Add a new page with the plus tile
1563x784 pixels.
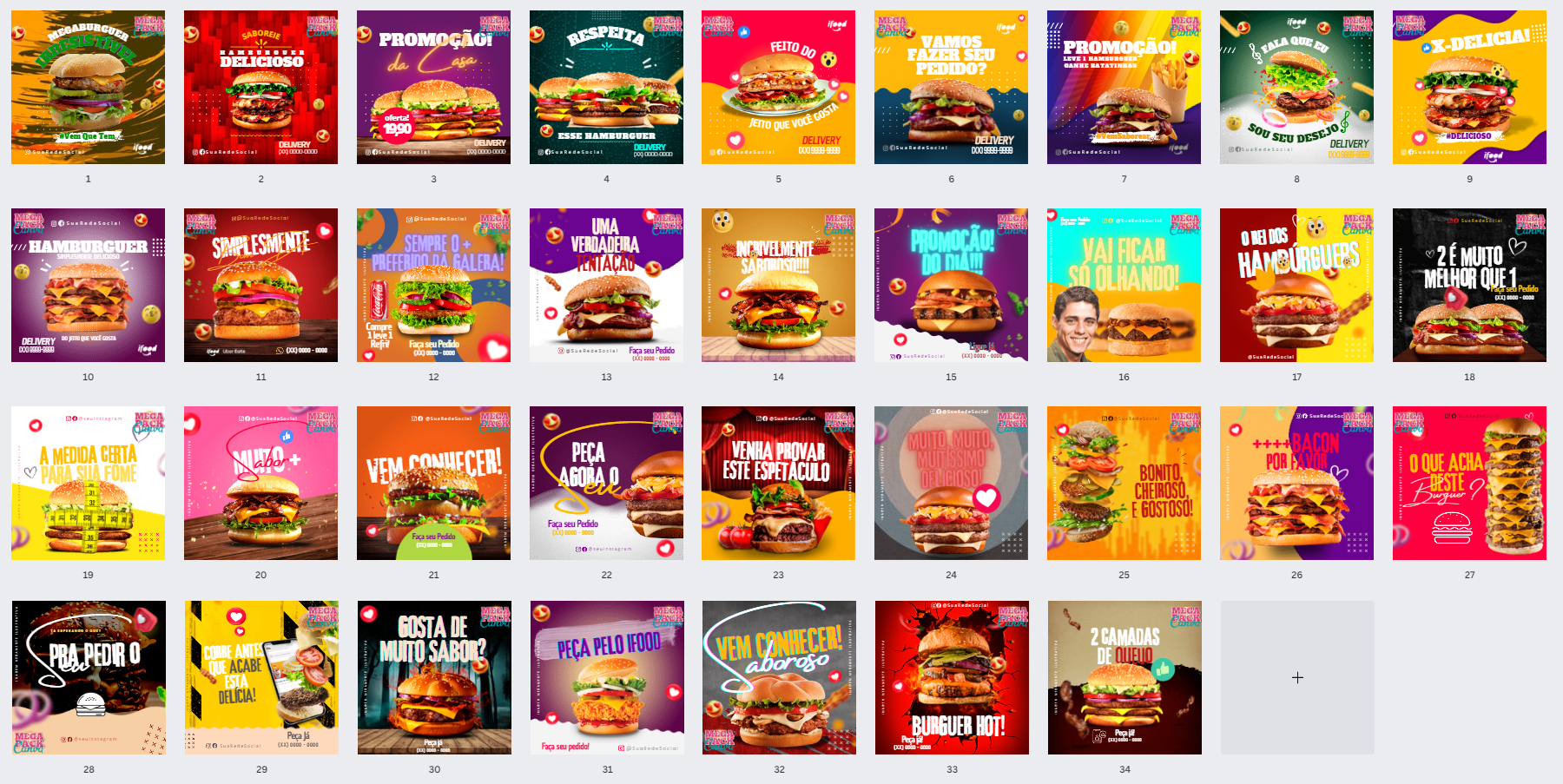pyautogui.click(x=1297, y=677)
